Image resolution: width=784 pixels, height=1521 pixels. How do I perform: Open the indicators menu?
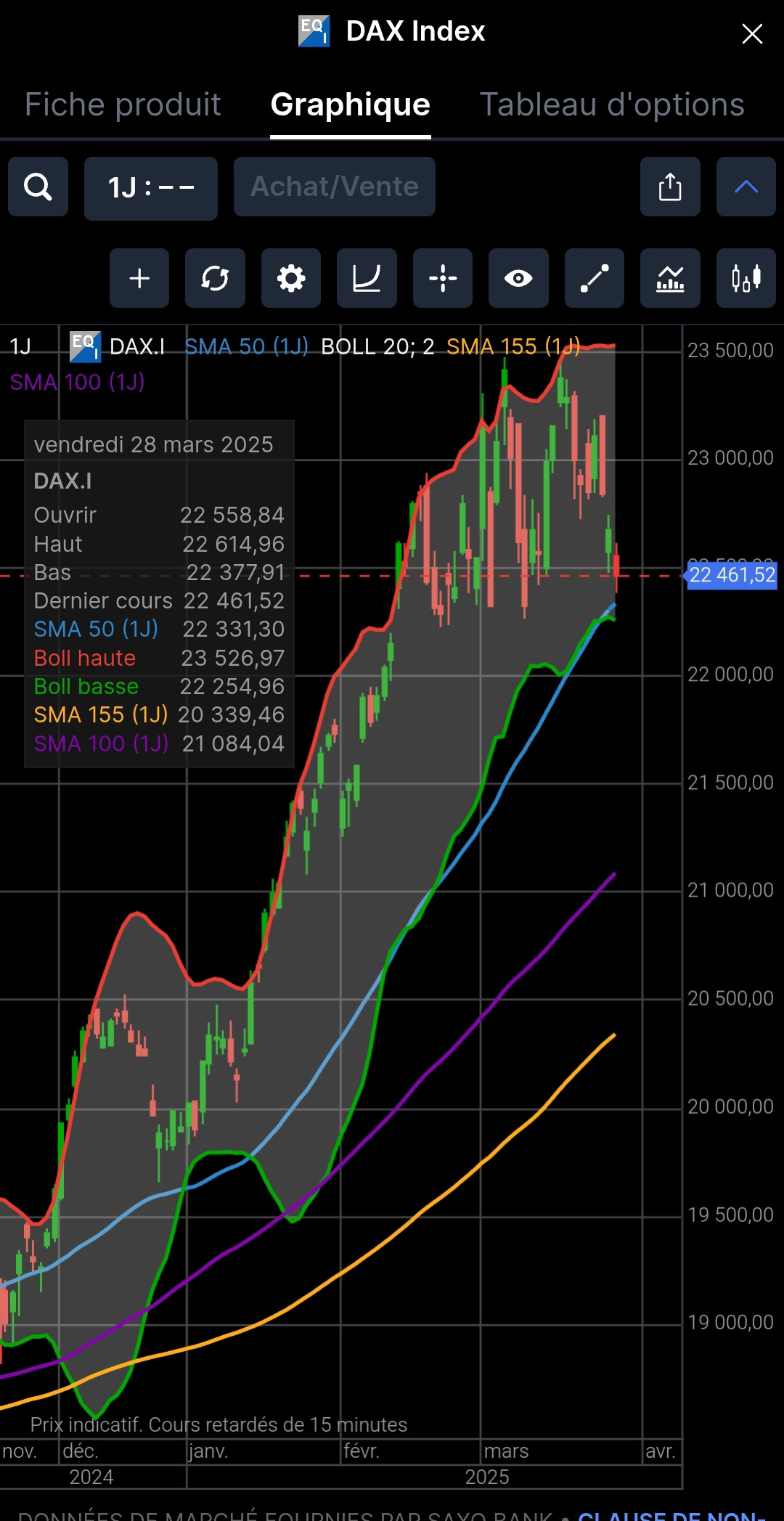pos(670,278)
